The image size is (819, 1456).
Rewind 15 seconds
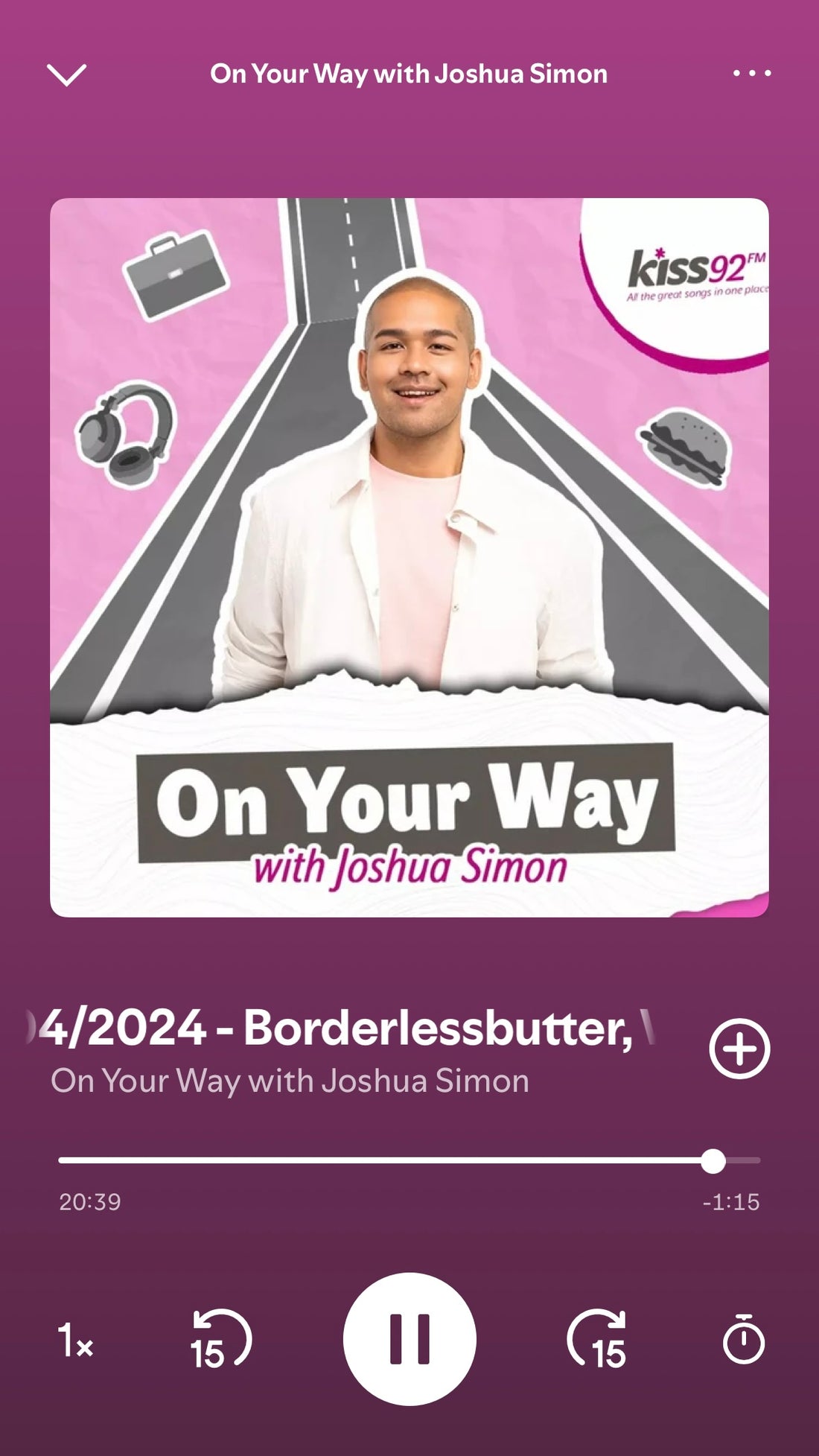tap(220, 1341)
